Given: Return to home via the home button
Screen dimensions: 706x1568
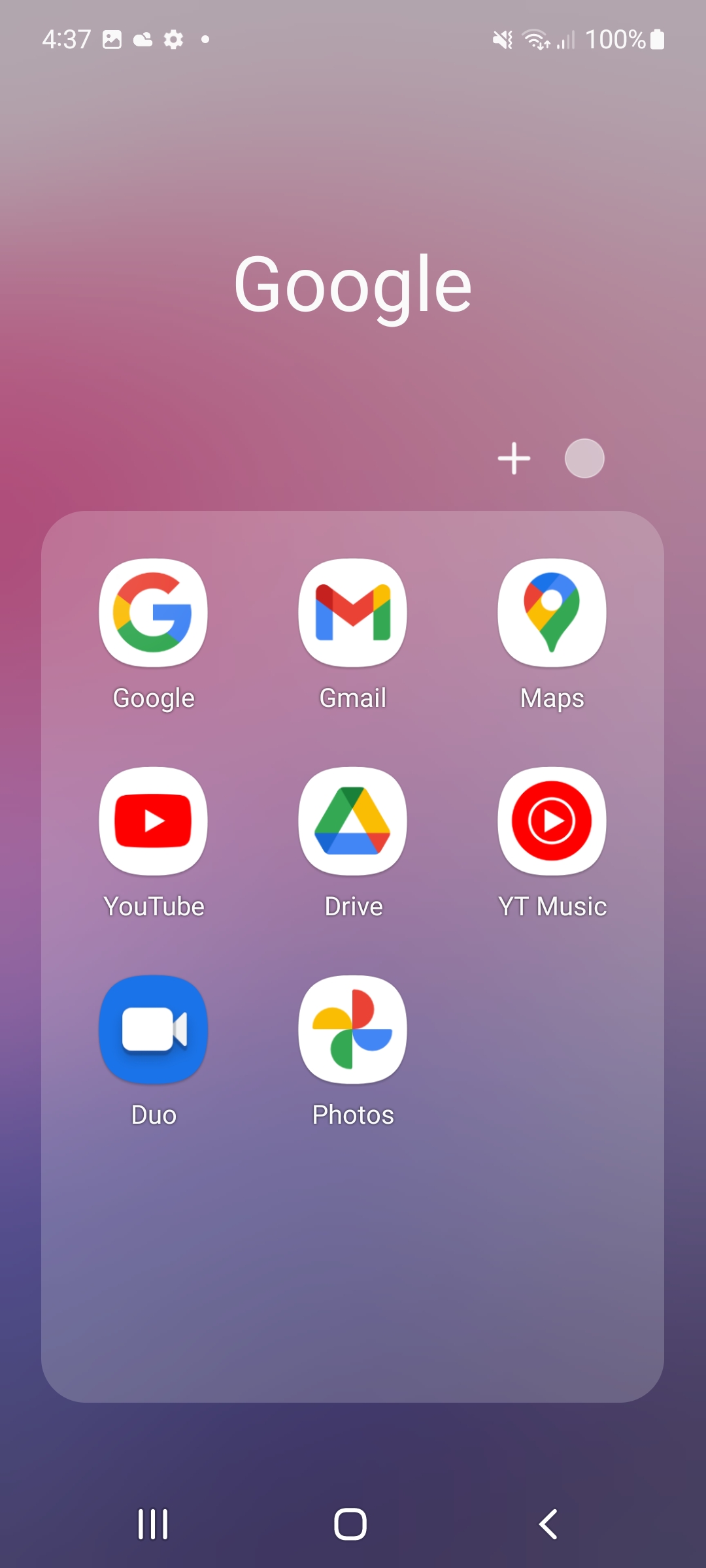Looking at the screenshot, I should (x=350, y=1524).
